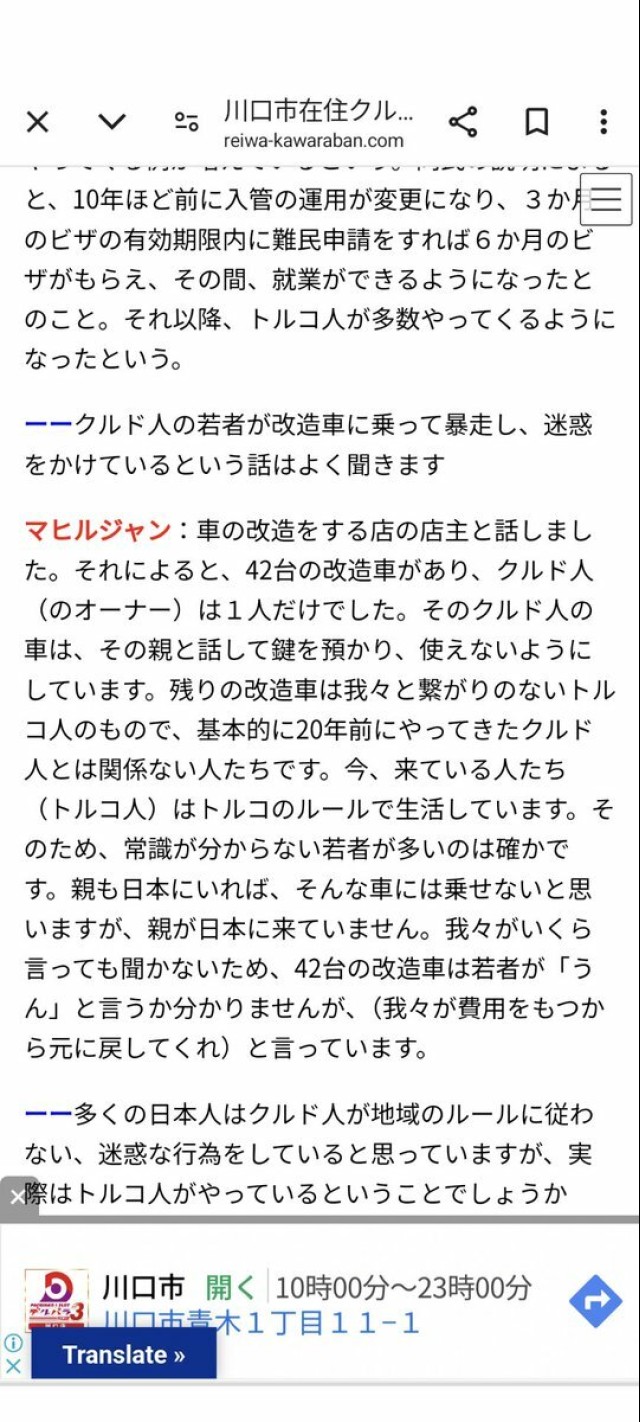Open directions arrow on the 川口市 ad

coord(595,1301)
